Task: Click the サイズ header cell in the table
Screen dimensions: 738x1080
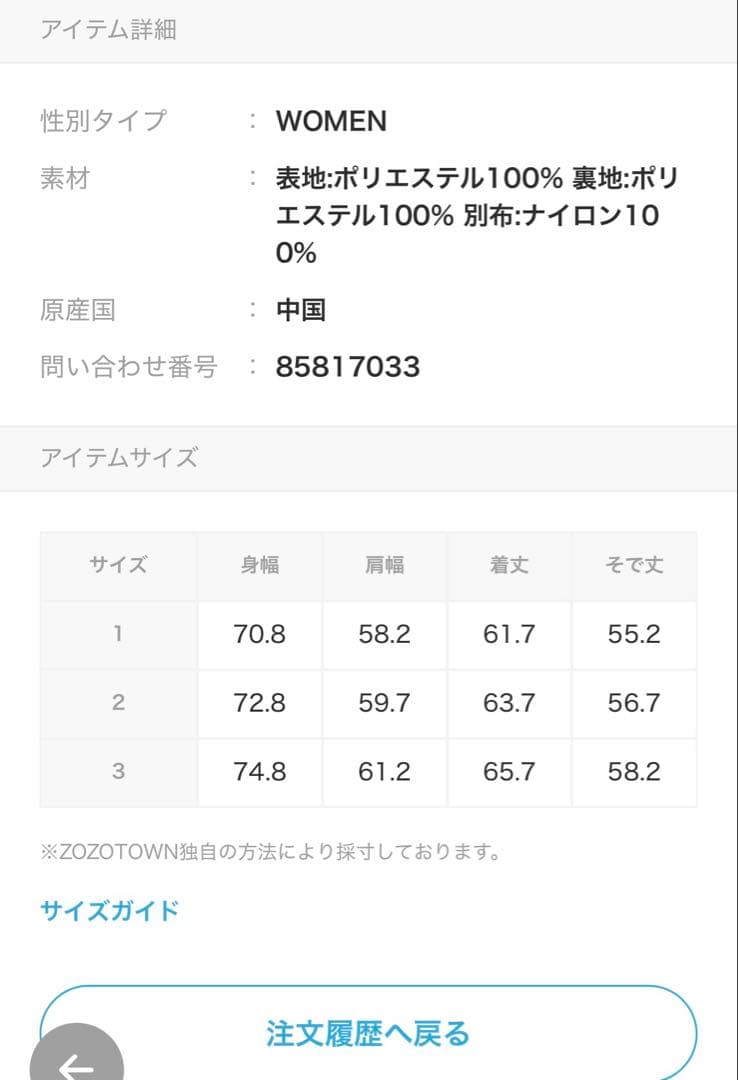Action: (118, 565)
